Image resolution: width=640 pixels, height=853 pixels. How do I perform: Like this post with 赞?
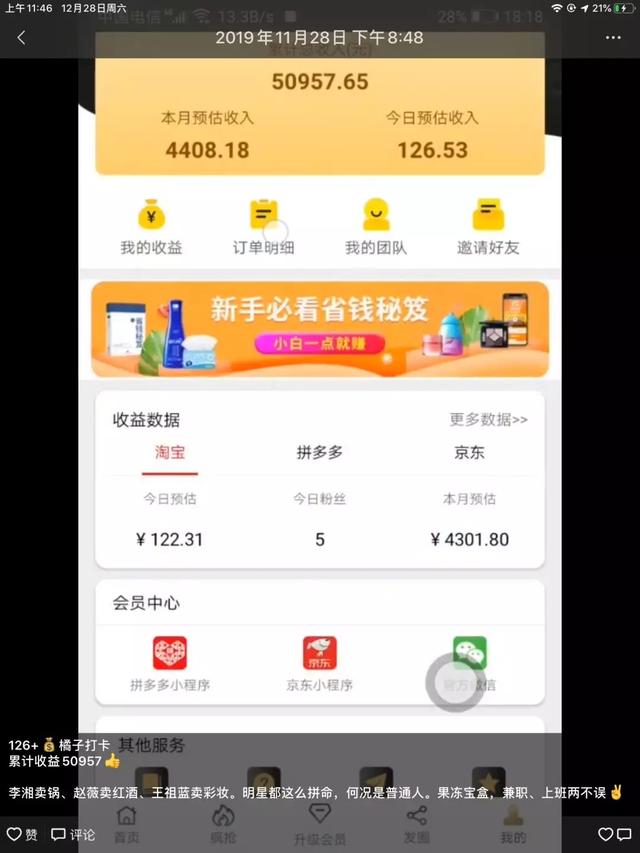[22, 834]
